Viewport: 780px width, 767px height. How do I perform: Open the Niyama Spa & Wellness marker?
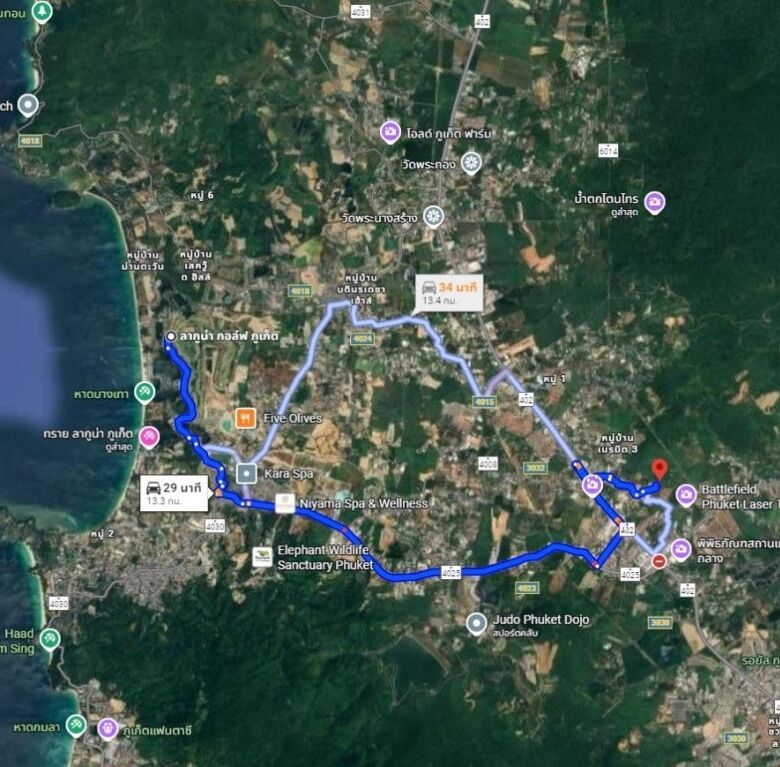click(x=285, y=503)
